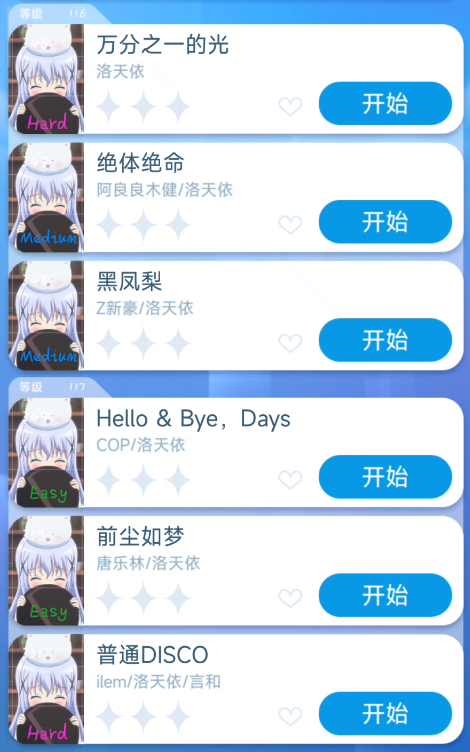Start the song 前尘如梦

pos(385,595)
